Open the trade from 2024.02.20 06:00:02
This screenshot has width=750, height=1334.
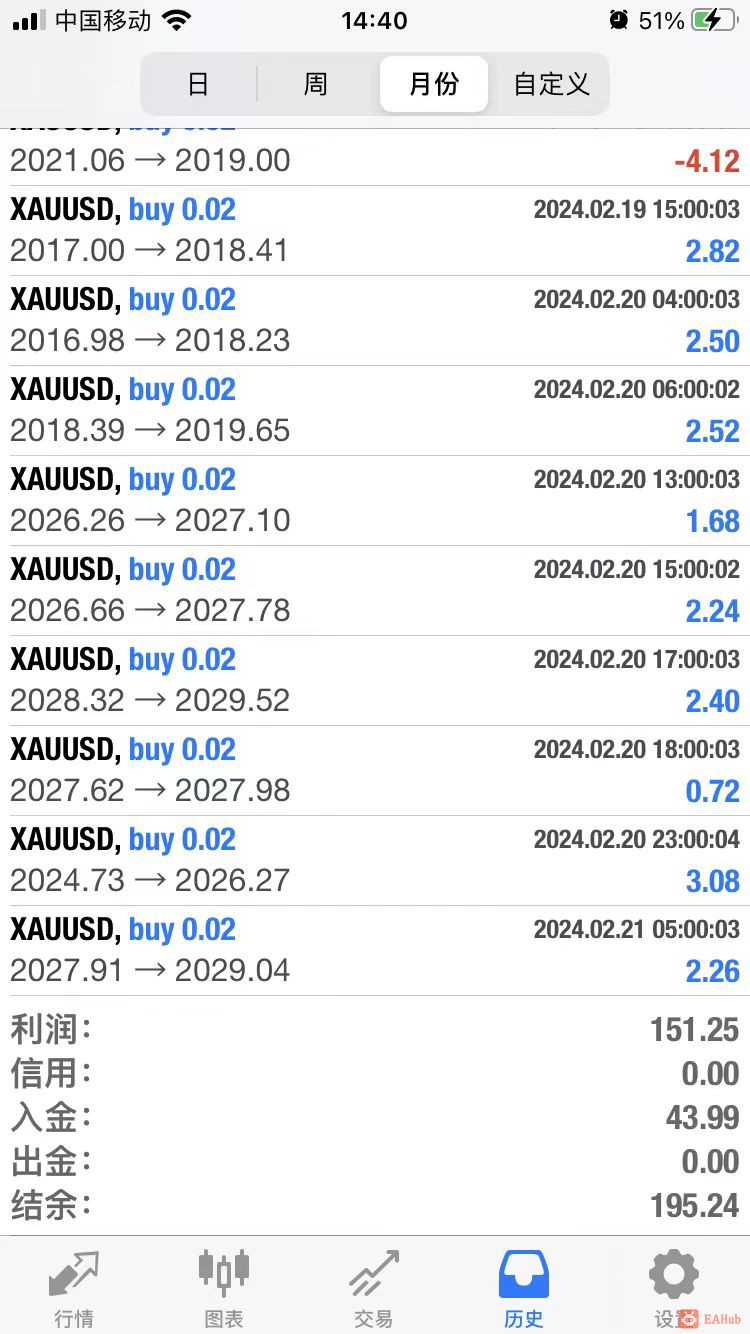coord(375,411)
